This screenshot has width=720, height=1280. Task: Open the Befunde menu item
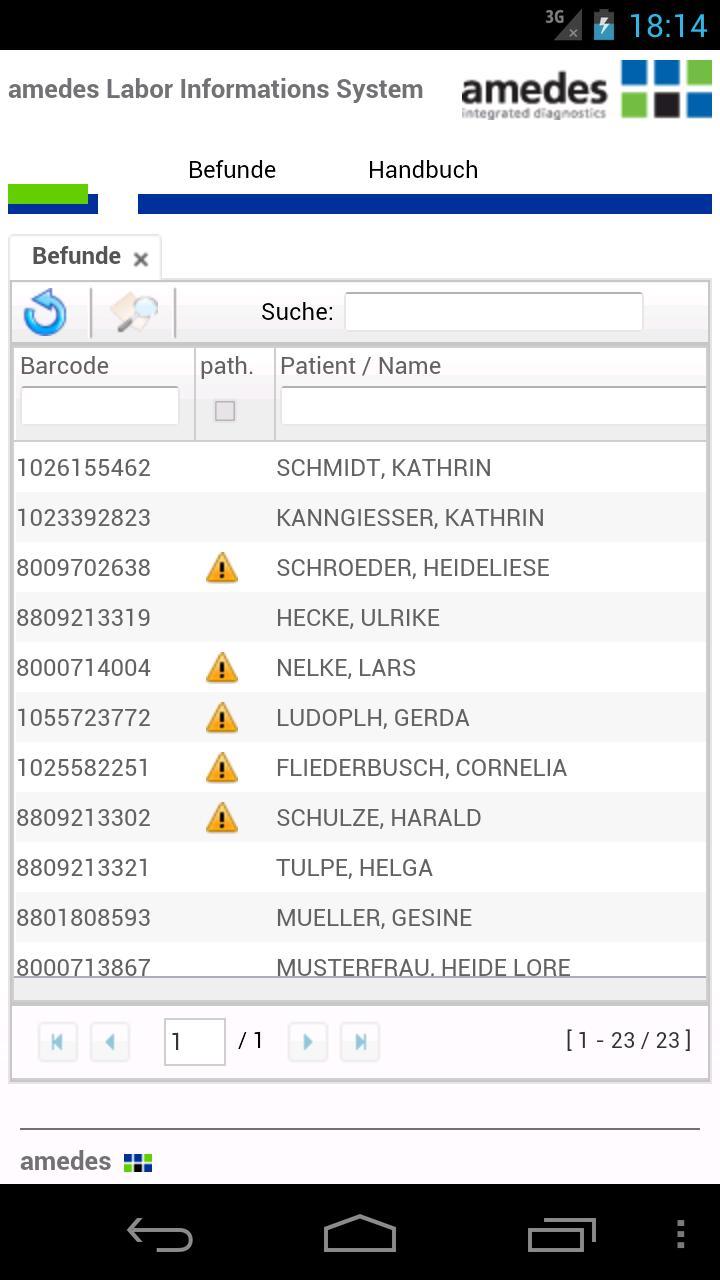(231, 170)
